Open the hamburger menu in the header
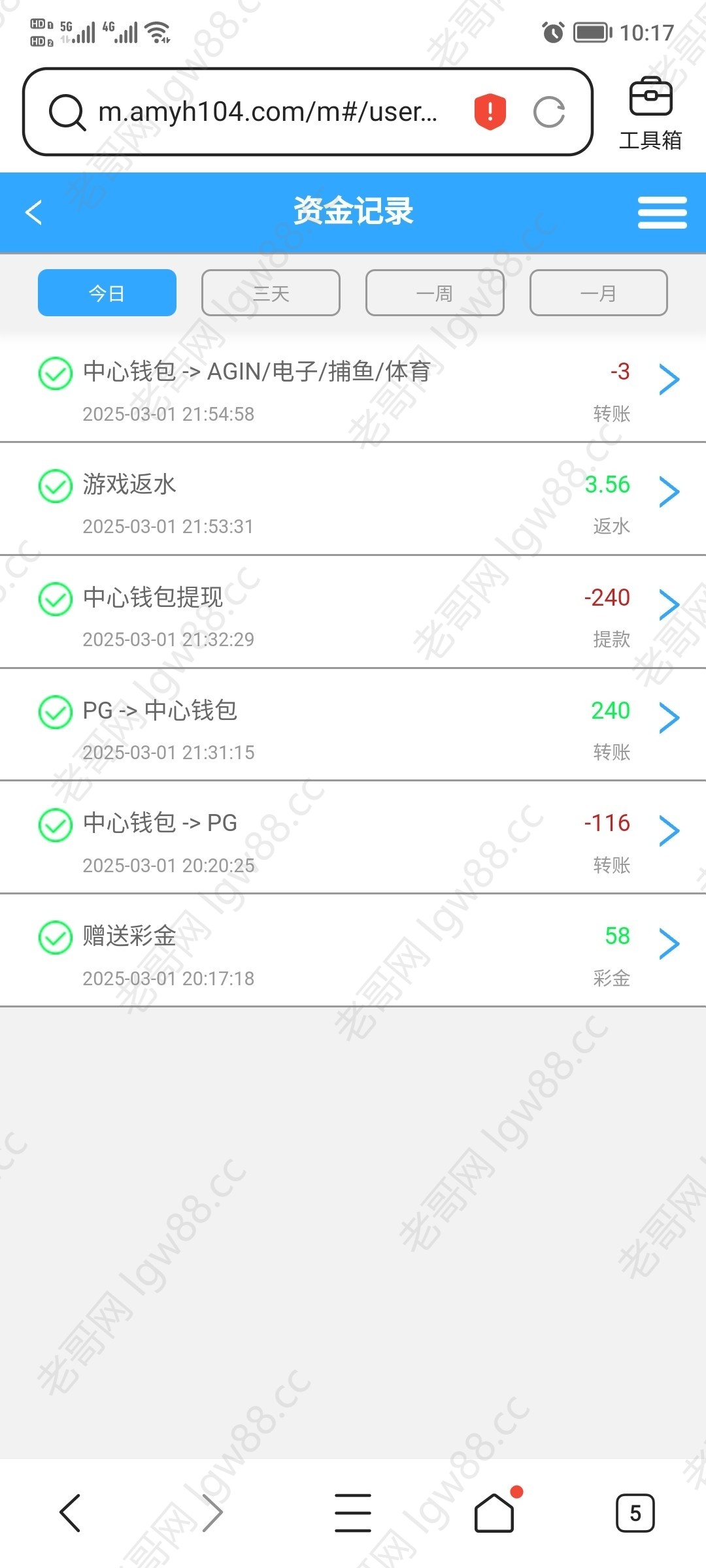The width and height of the screenshot is (706, 1568). tap(662, 212)
